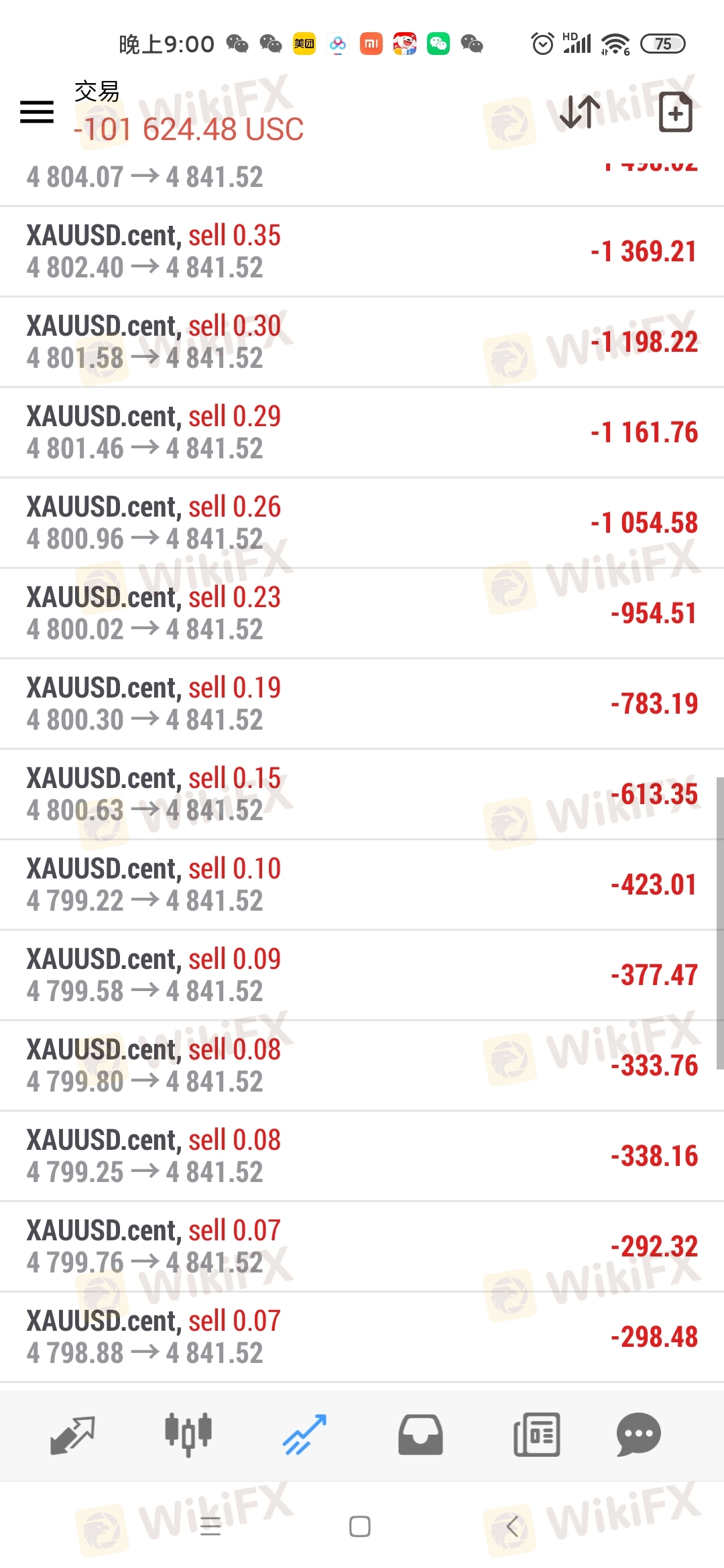This screenshot has height=1568, width=724.
Task: Expand the sell 0.23 position at 4 800.02
Action: [362, 613]
